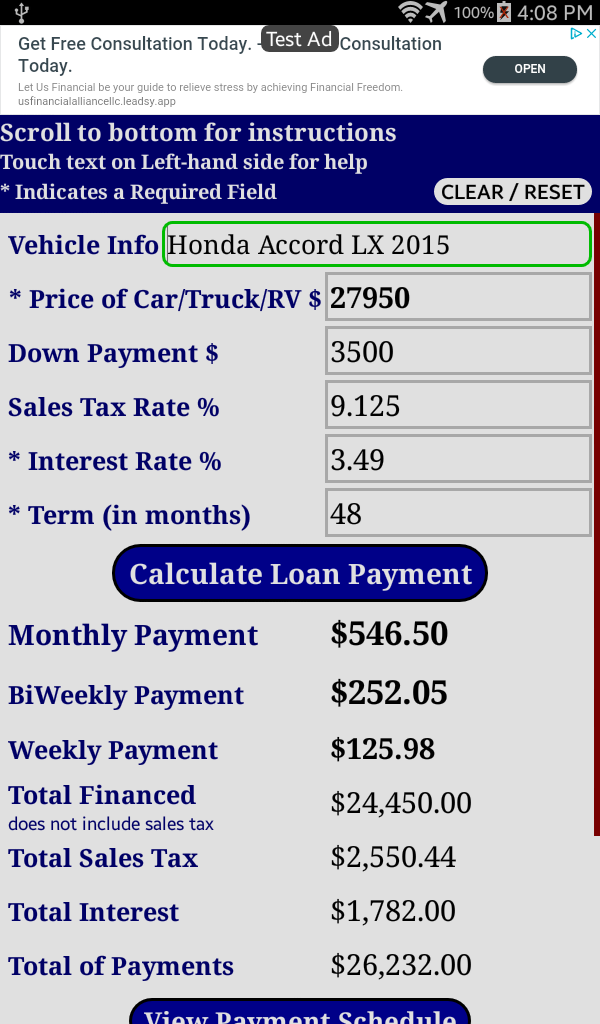The height and width of the screenshot is (1024, 600).
Task: Tap the ad info icon
Action: pos(576,34)
